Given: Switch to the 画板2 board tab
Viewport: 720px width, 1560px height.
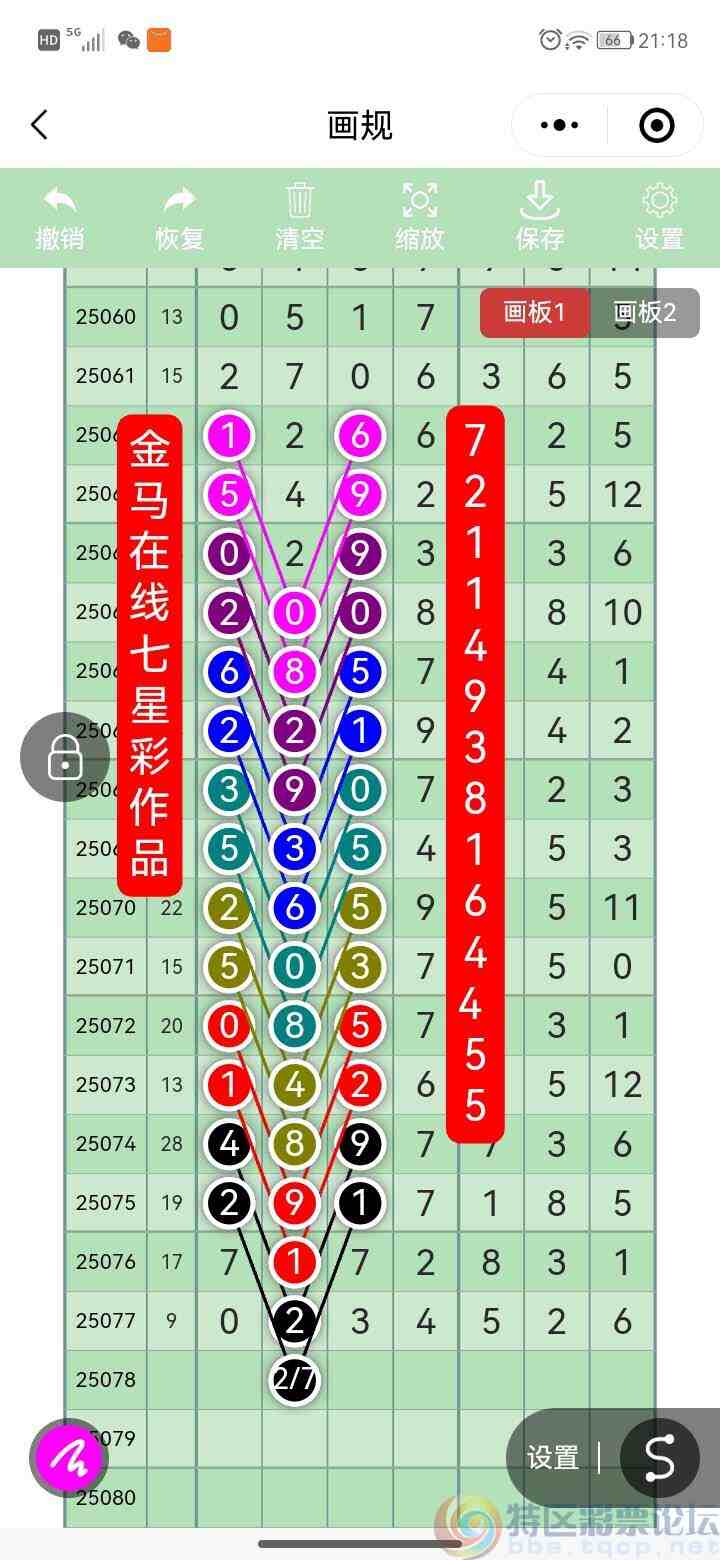Looking at the screenshot, I should (x=645, y=313).
